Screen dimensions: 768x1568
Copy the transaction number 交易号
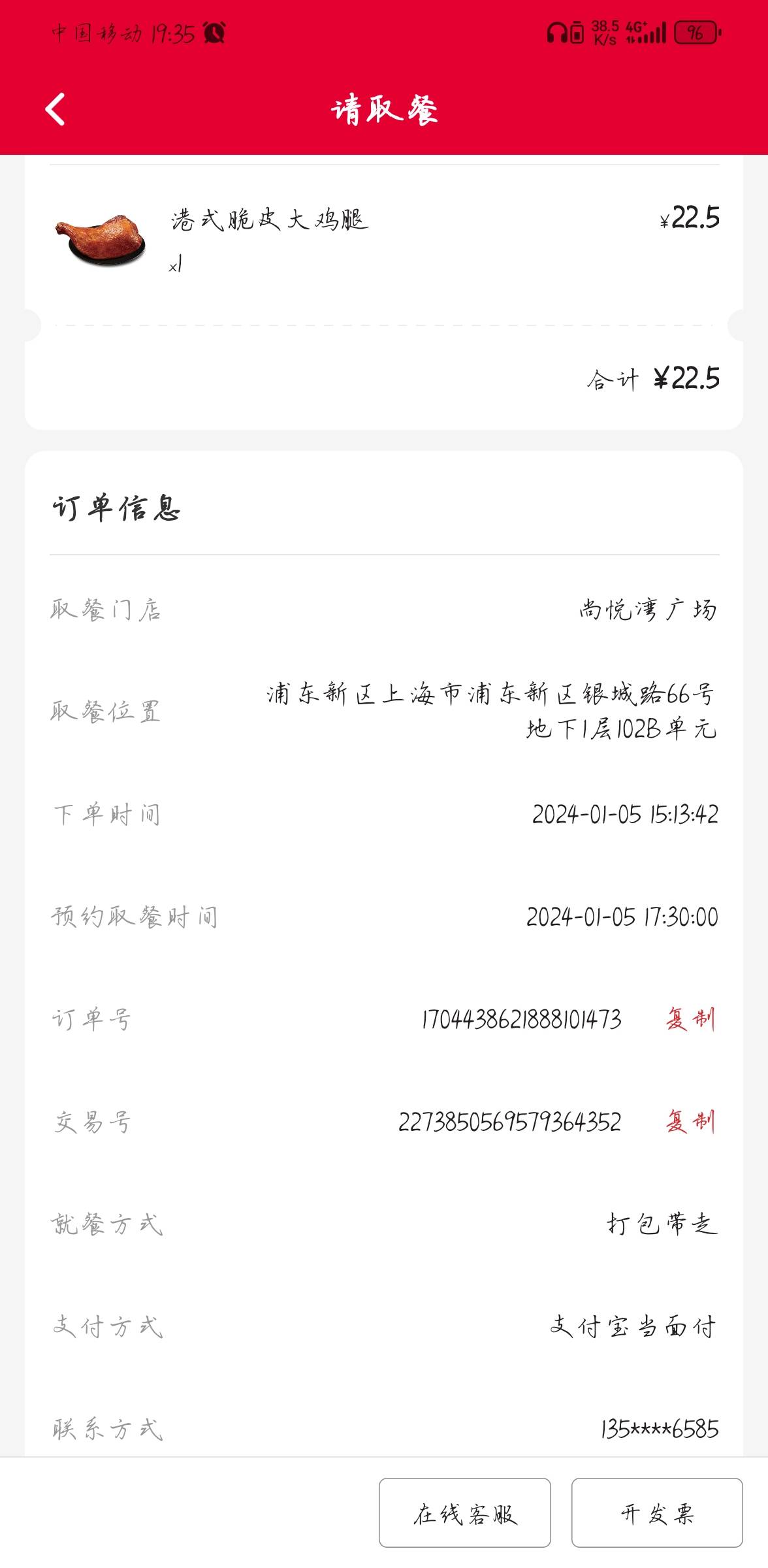690,1122
